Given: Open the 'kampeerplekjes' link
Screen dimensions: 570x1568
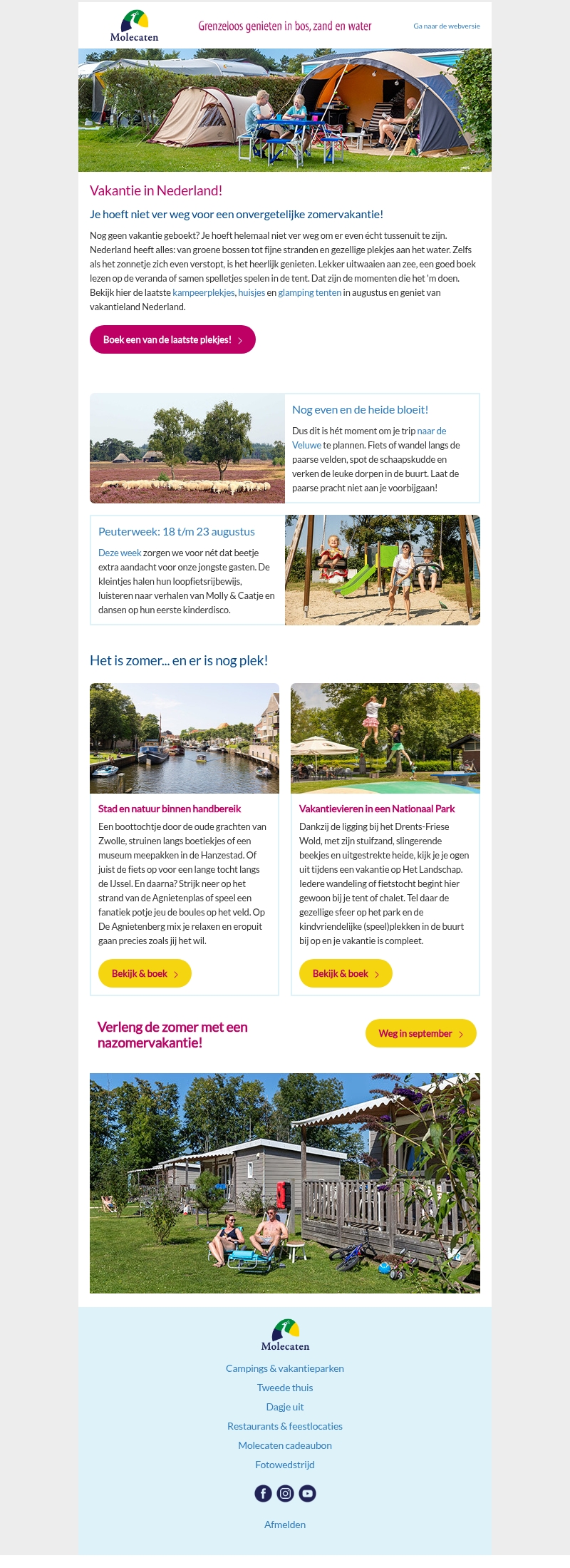Looking at the screenshot, I should 203,293.
